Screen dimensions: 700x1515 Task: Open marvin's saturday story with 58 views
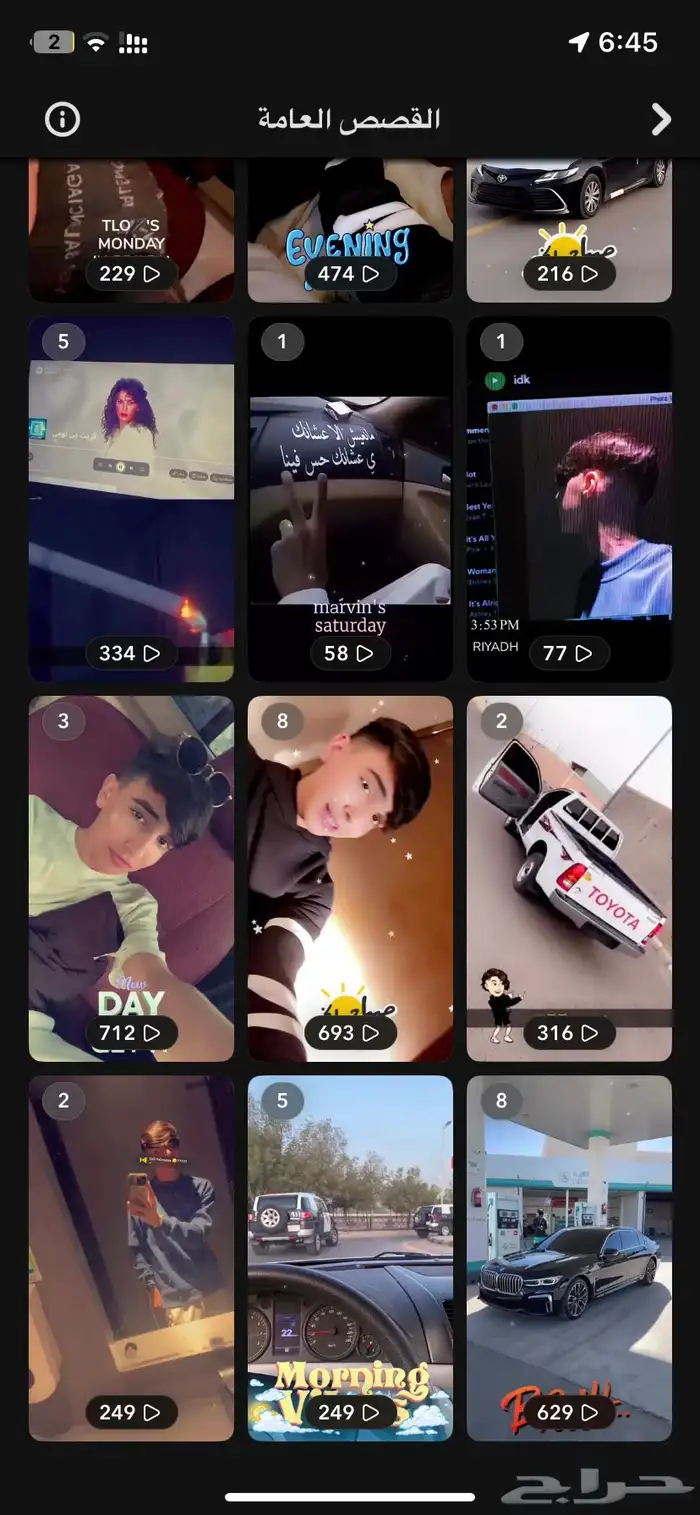point(350,498)
